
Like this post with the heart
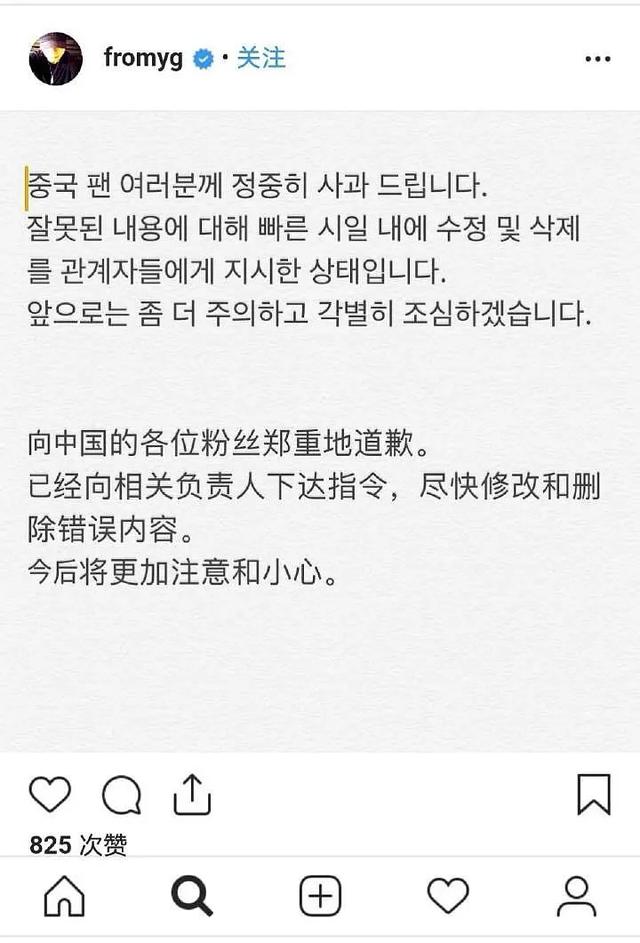coord(49,795)
